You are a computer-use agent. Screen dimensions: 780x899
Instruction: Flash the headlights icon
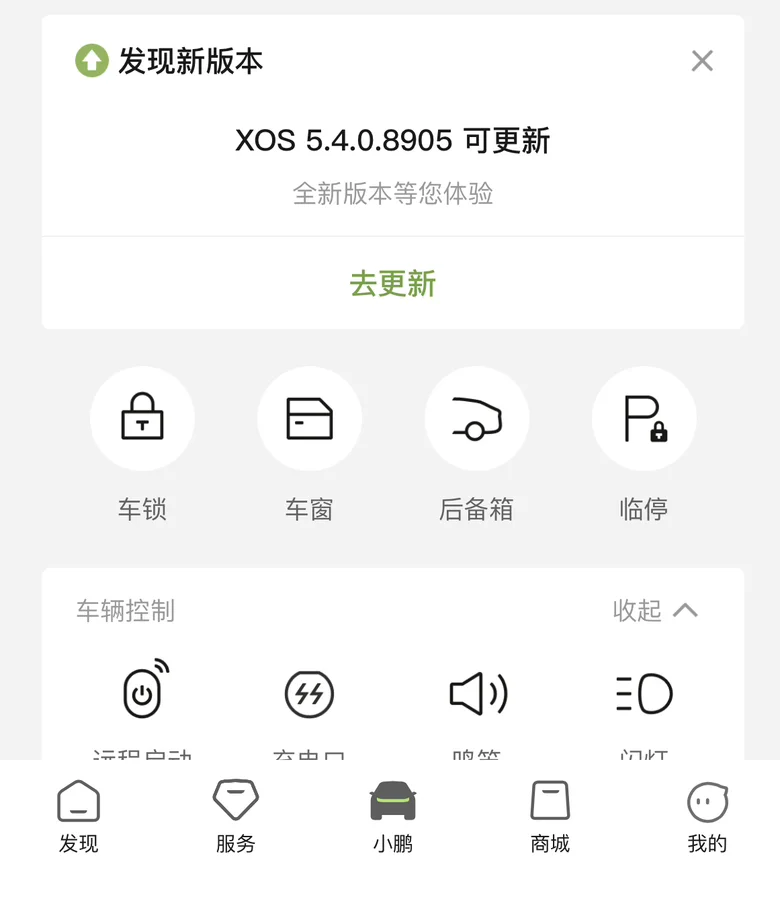pyautogui.click(x=643, y=694)
